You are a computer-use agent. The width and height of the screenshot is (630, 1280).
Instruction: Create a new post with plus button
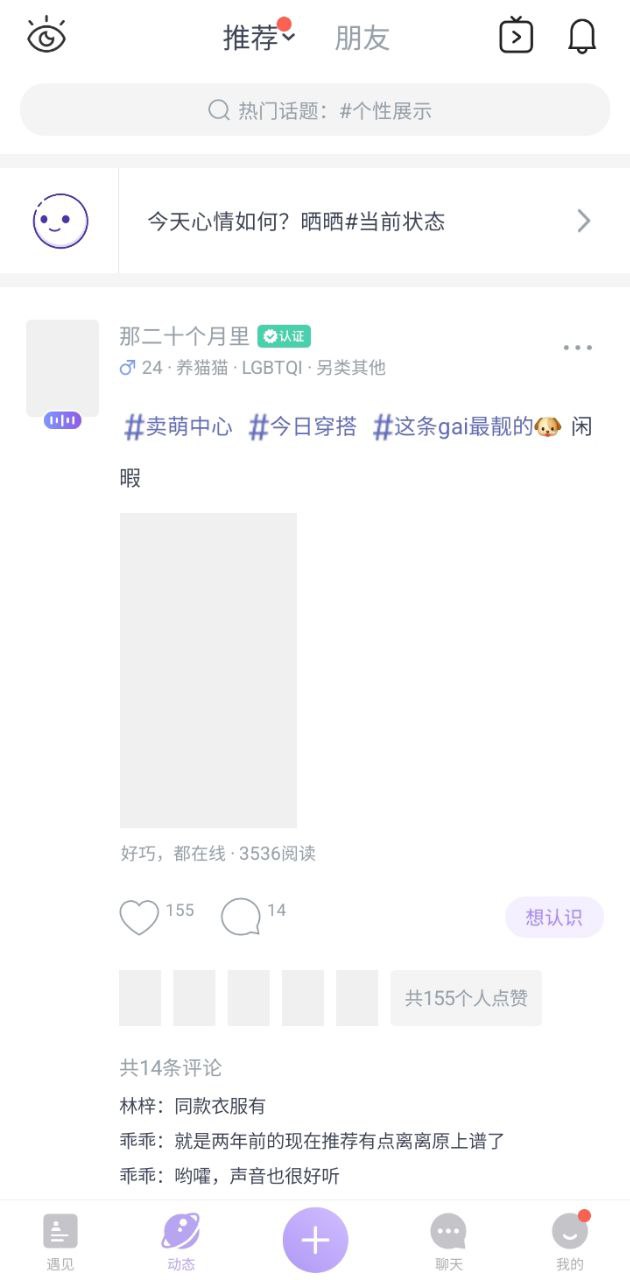(x=315, y=1240)
